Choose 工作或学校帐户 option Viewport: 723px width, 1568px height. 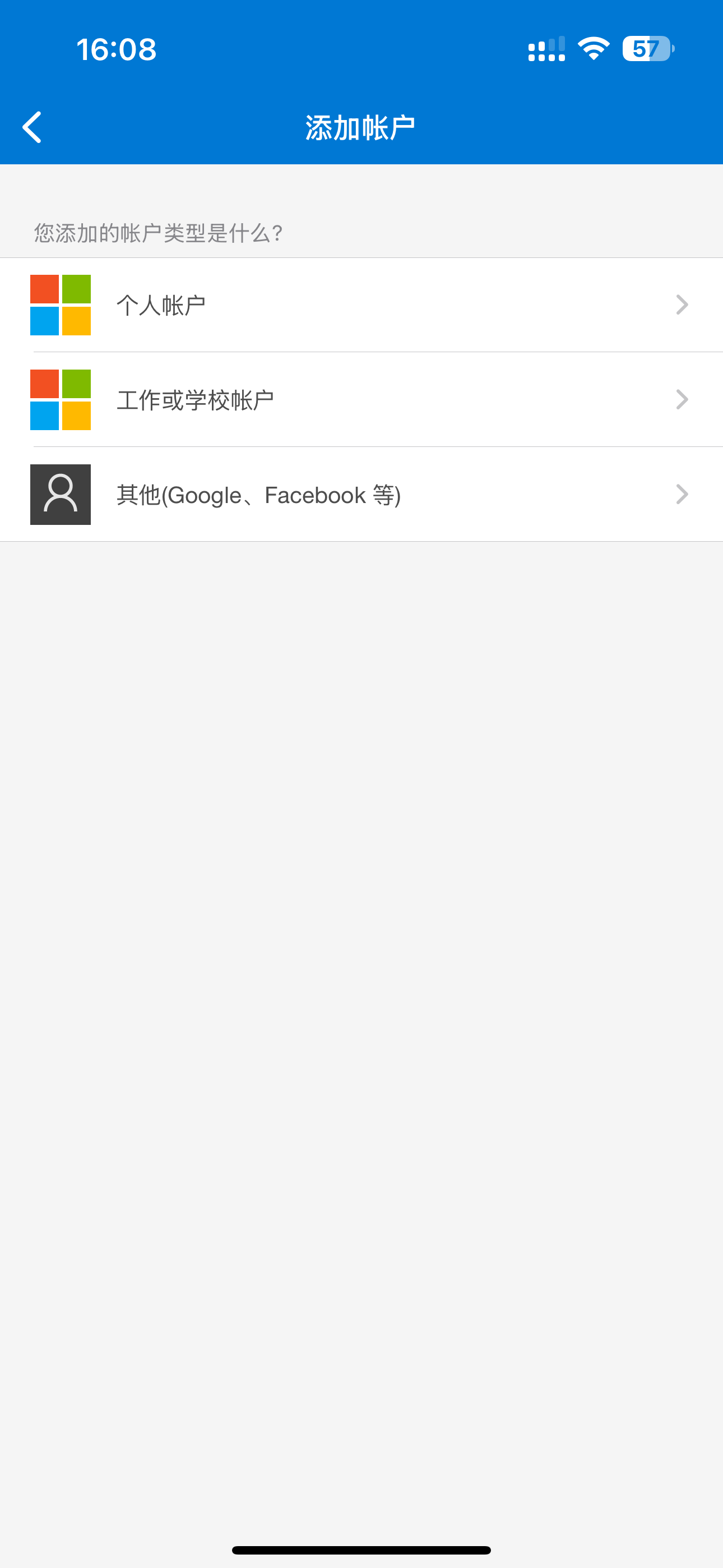[x=361, y=400]
